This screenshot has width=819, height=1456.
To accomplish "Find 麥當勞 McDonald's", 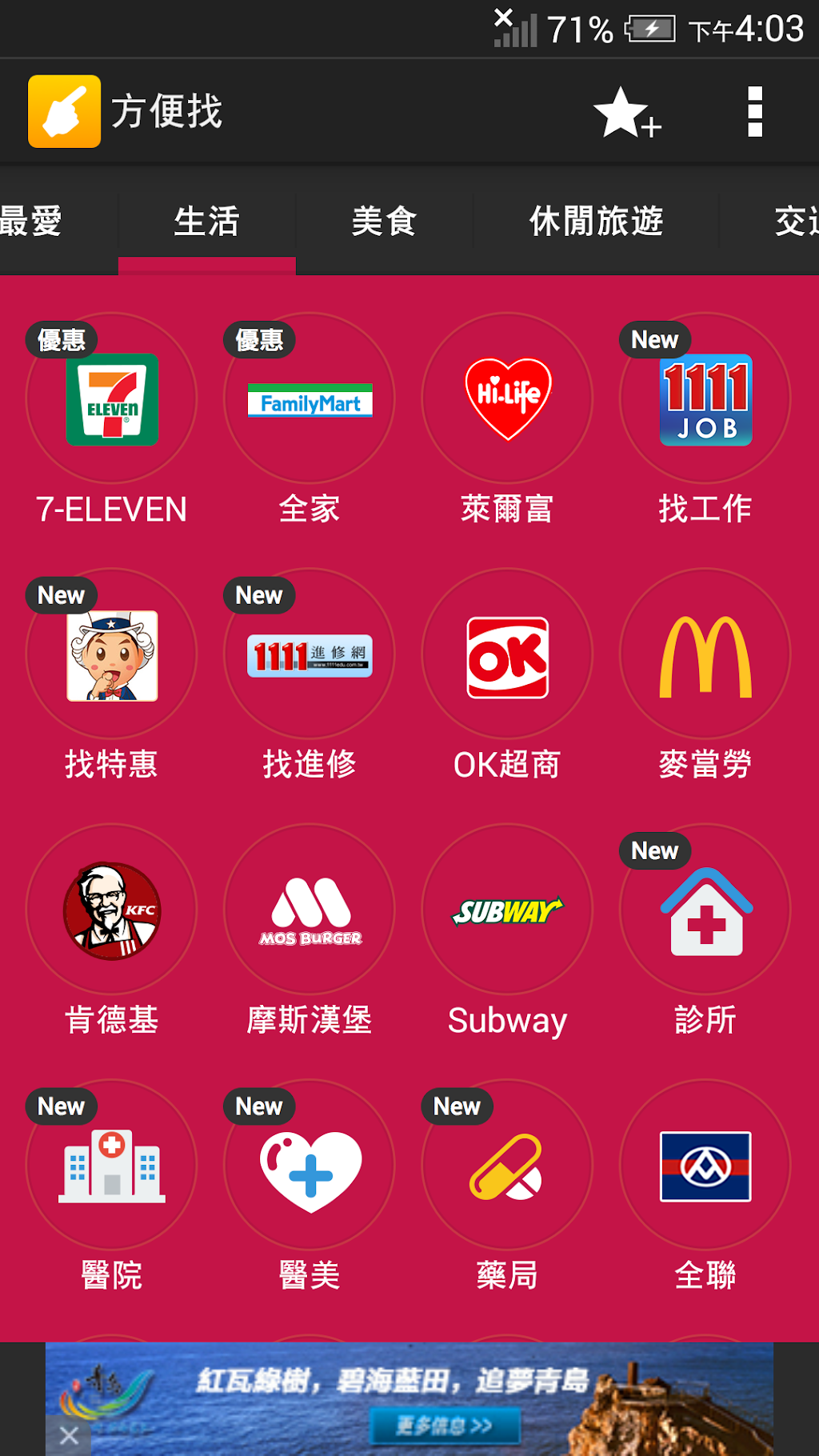I will [705, 656].
